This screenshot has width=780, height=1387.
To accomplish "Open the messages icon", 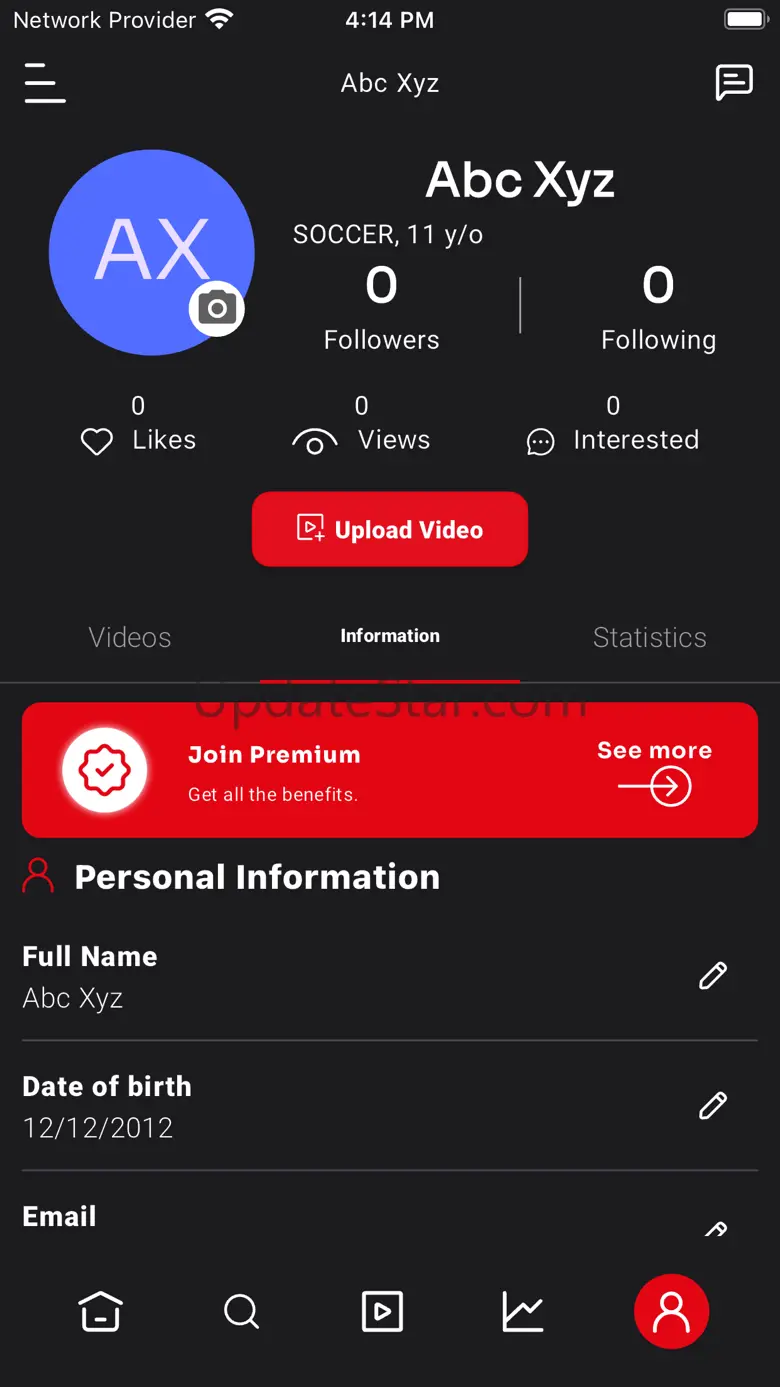I will click(x=734, y=83).
